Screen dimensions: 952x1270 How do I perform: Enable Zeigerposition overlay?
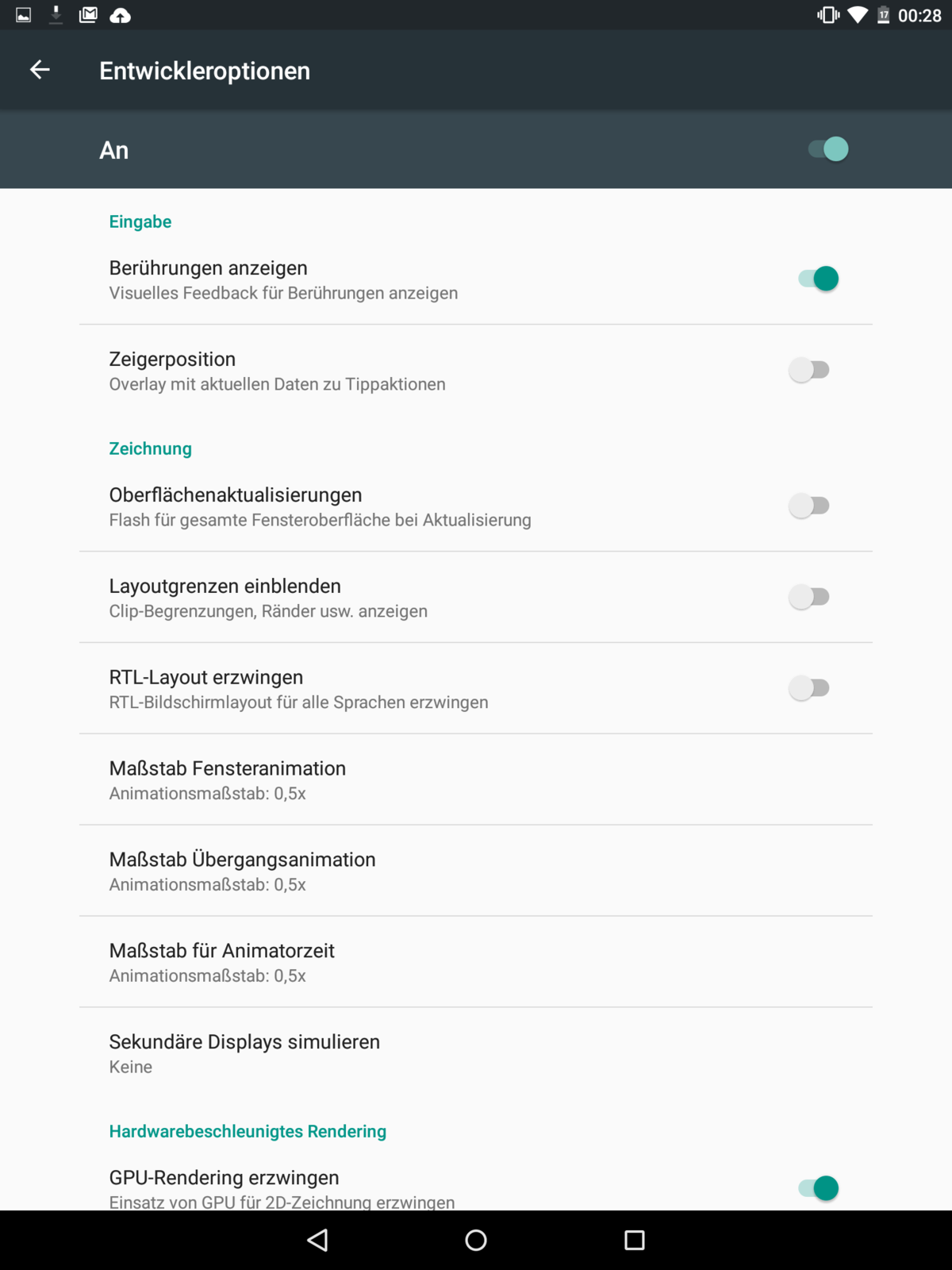click(x=809, y=370)
